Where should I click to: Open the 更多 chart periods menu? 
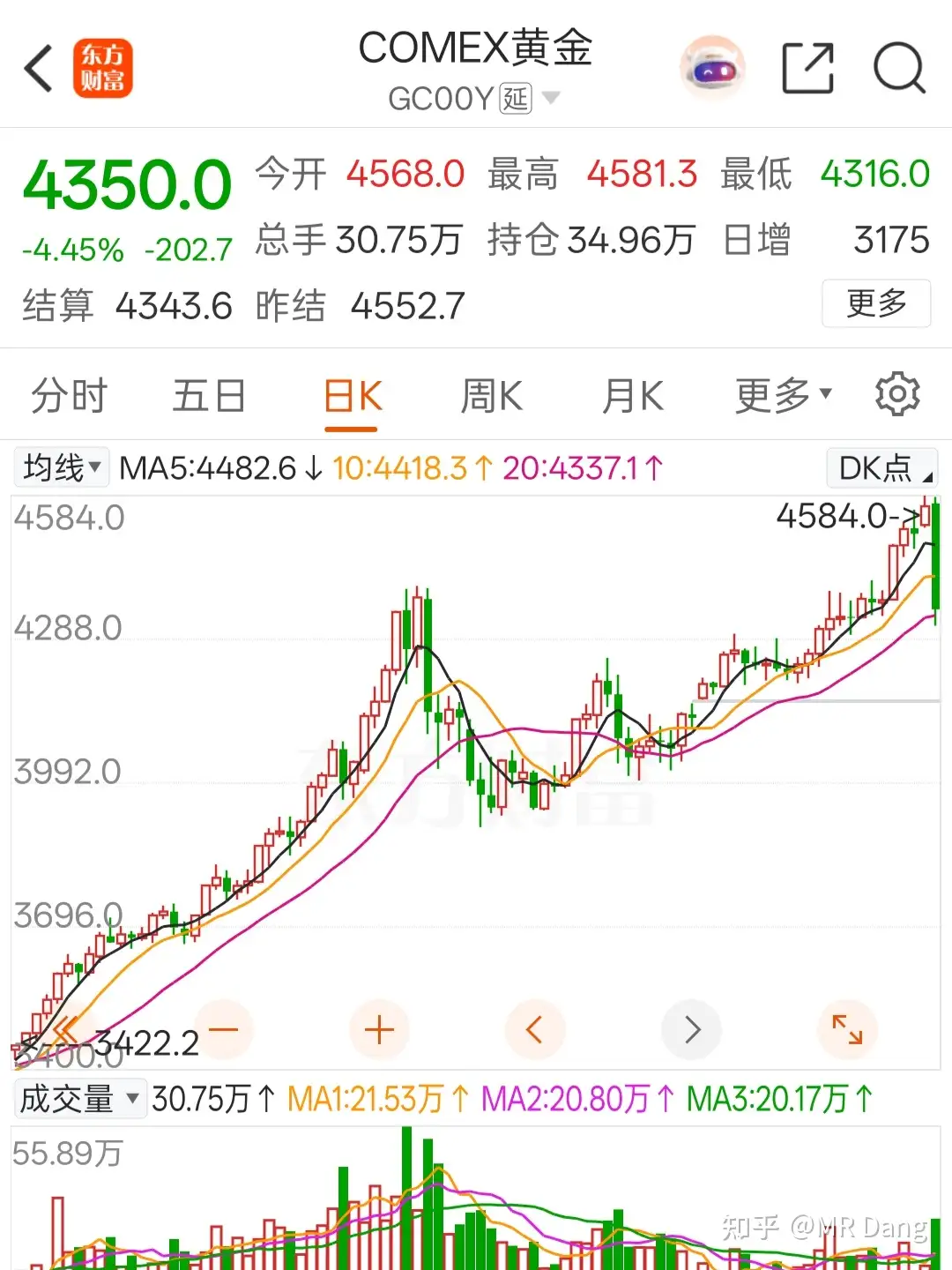(779, 394)
